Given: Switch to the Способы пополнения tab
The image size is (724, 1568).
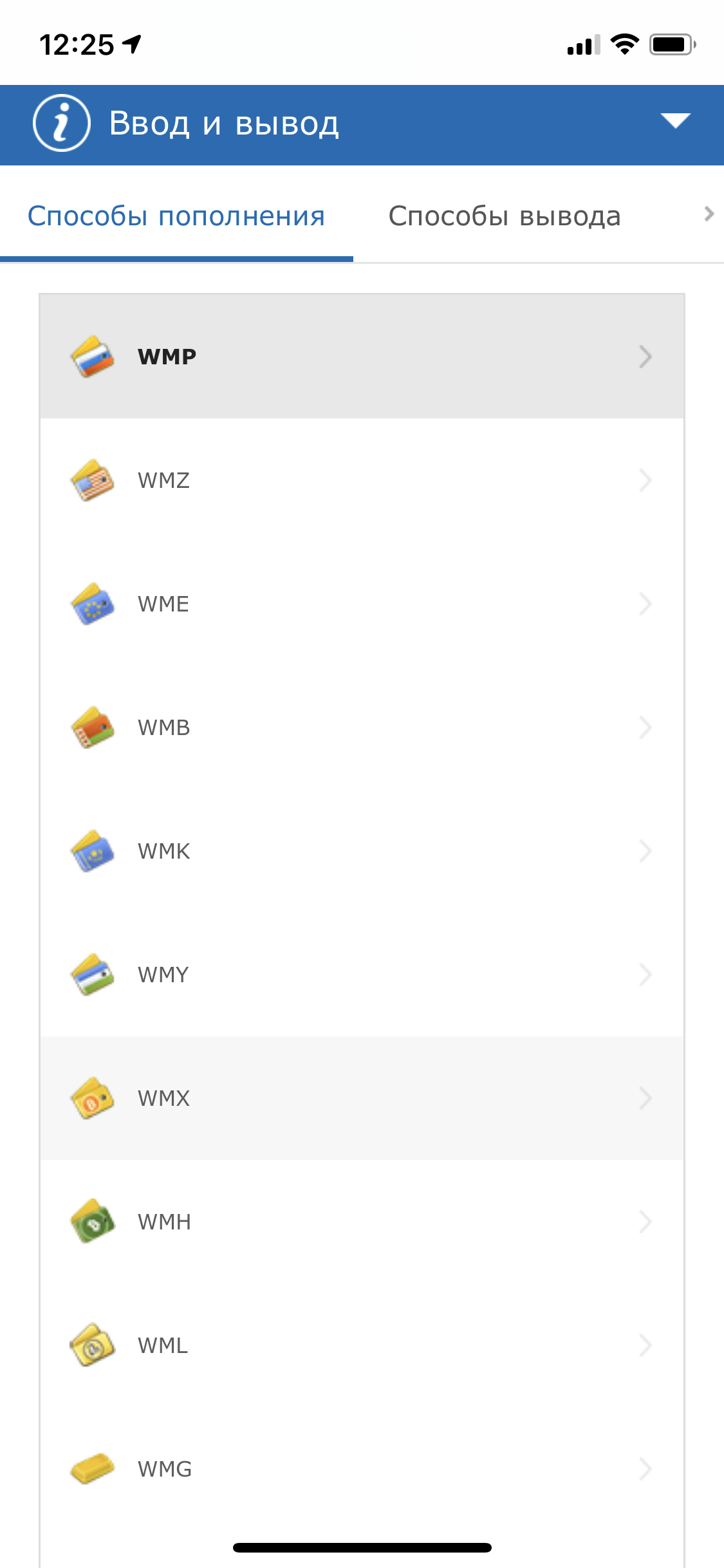Looking at the screenshot, I should [x=176, y=216].
